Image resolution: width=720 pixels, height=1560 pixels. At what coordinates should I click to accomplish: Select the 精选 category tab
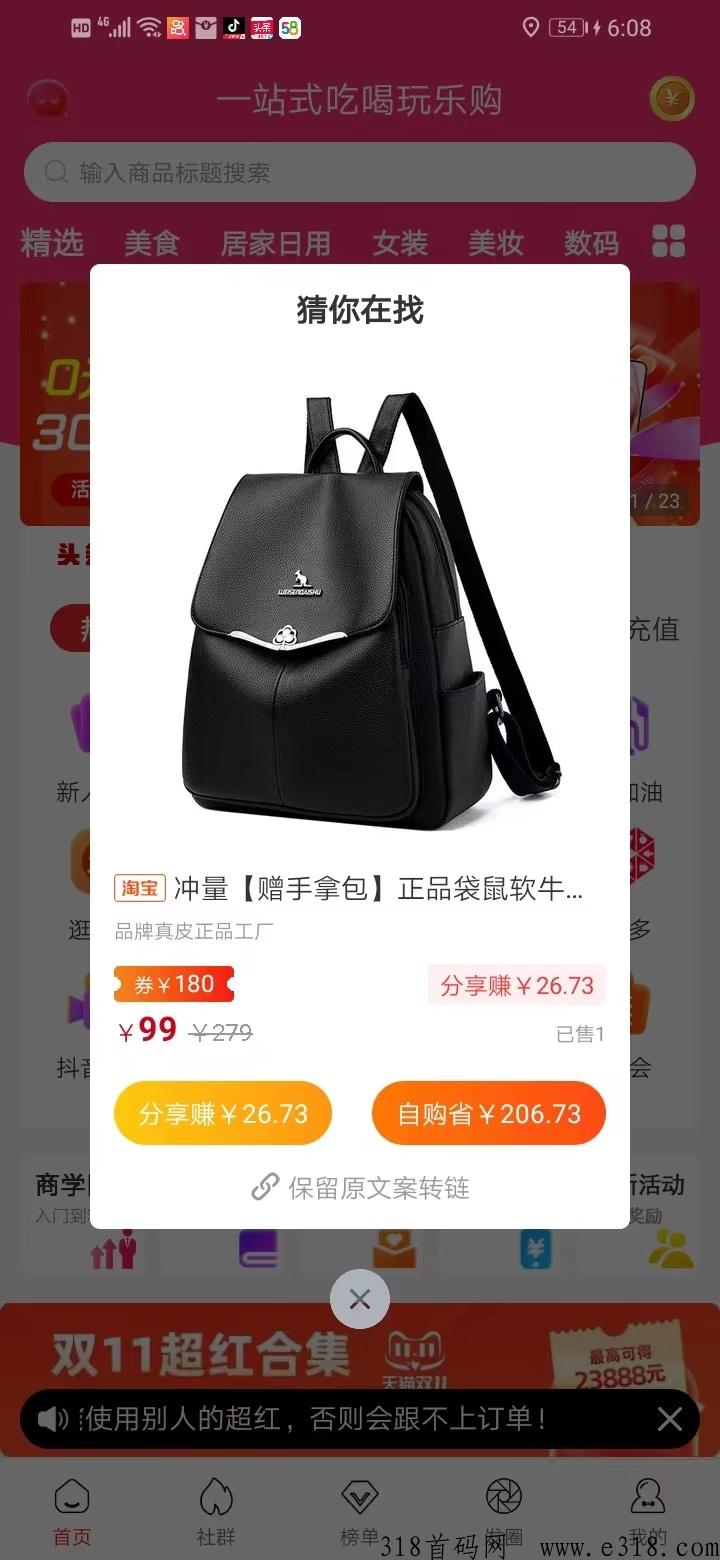point(52,243)
